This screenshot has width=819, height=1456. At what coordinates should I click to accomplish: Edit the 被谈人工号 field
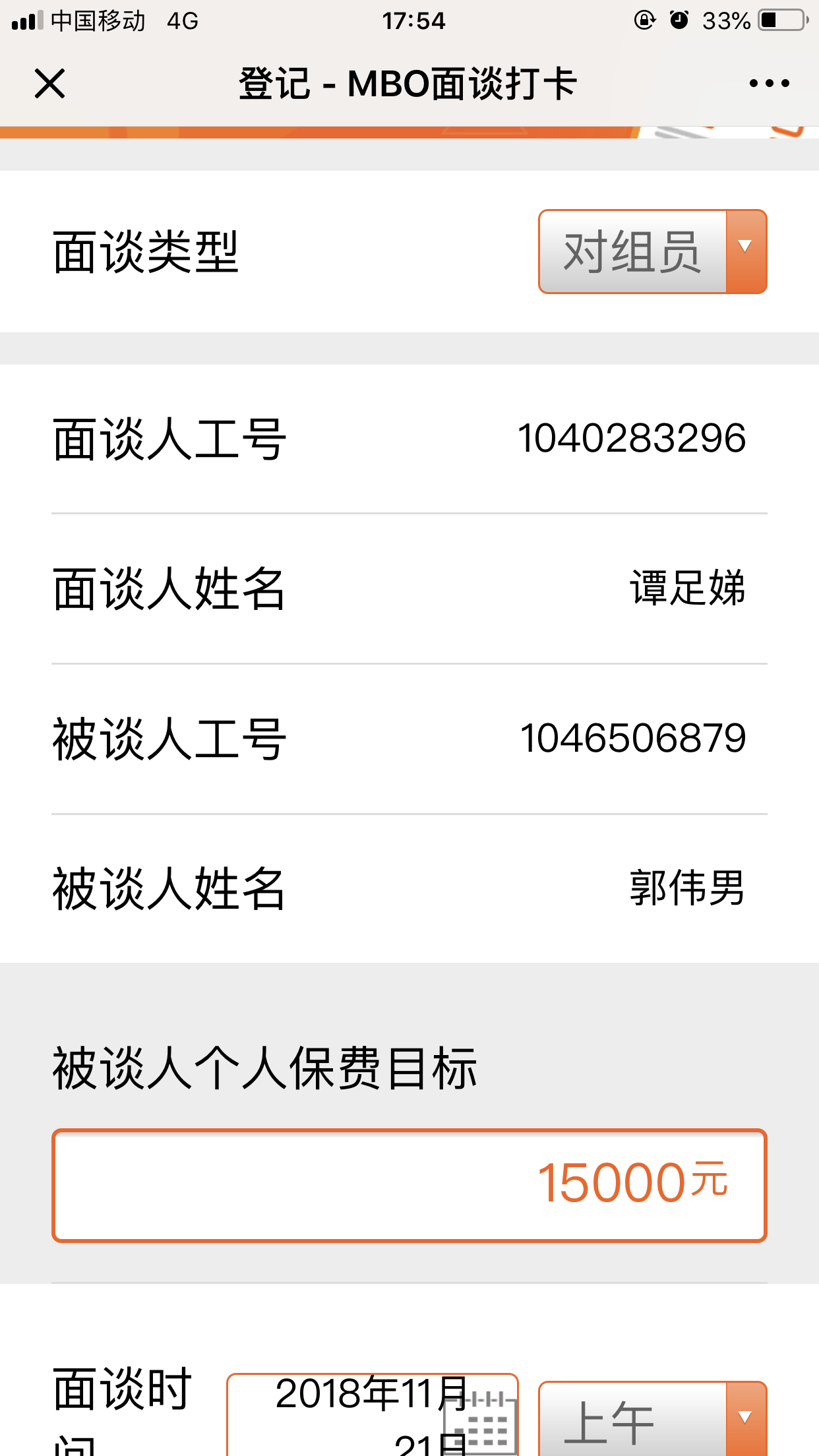pyautogui.click(x=632, y=738)
